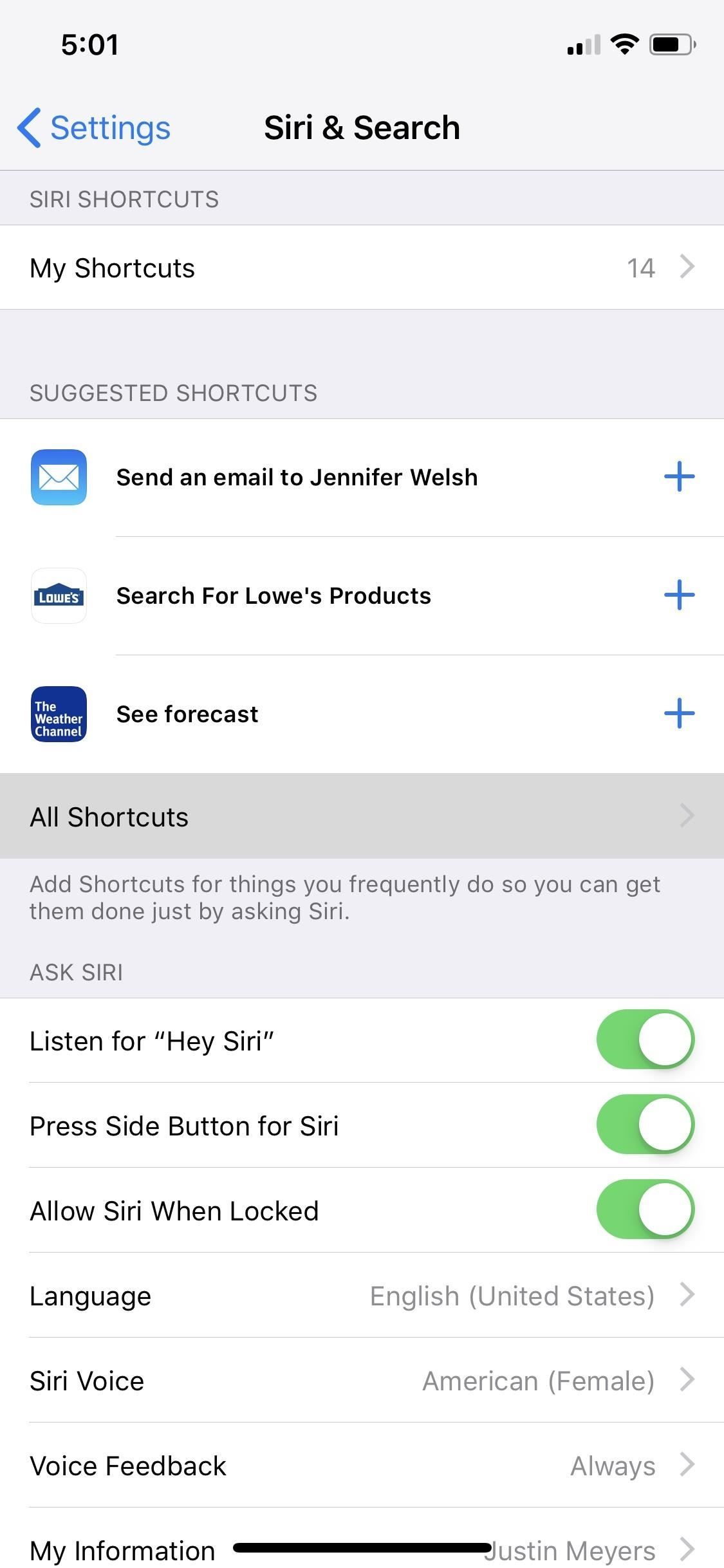Open the Language options
The width and height of the screenshot is (724, 1568).
coord(362,1295)
